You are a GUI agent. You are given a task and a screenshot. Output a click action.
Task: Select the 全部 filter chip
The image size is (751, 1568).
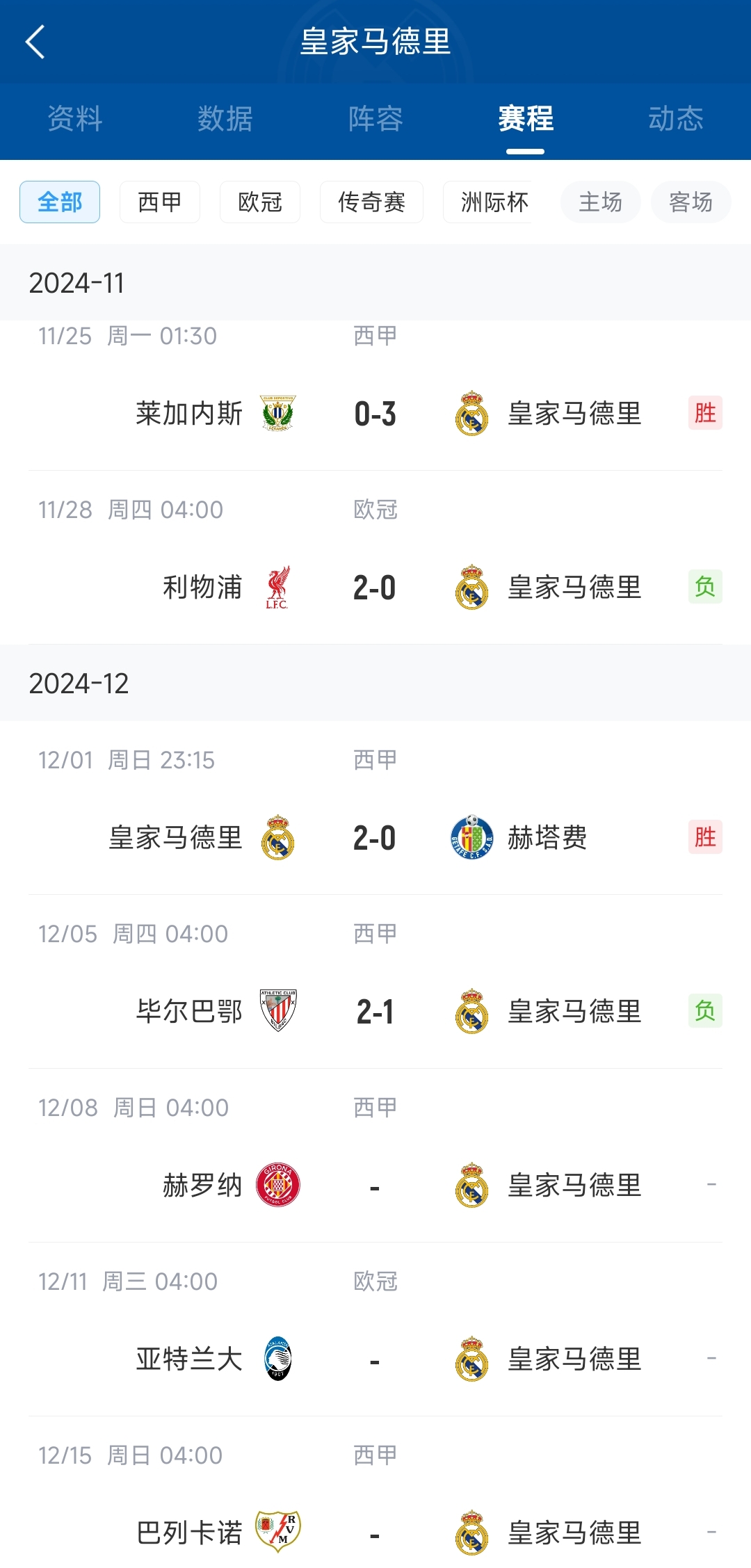[x=60, y=202]
